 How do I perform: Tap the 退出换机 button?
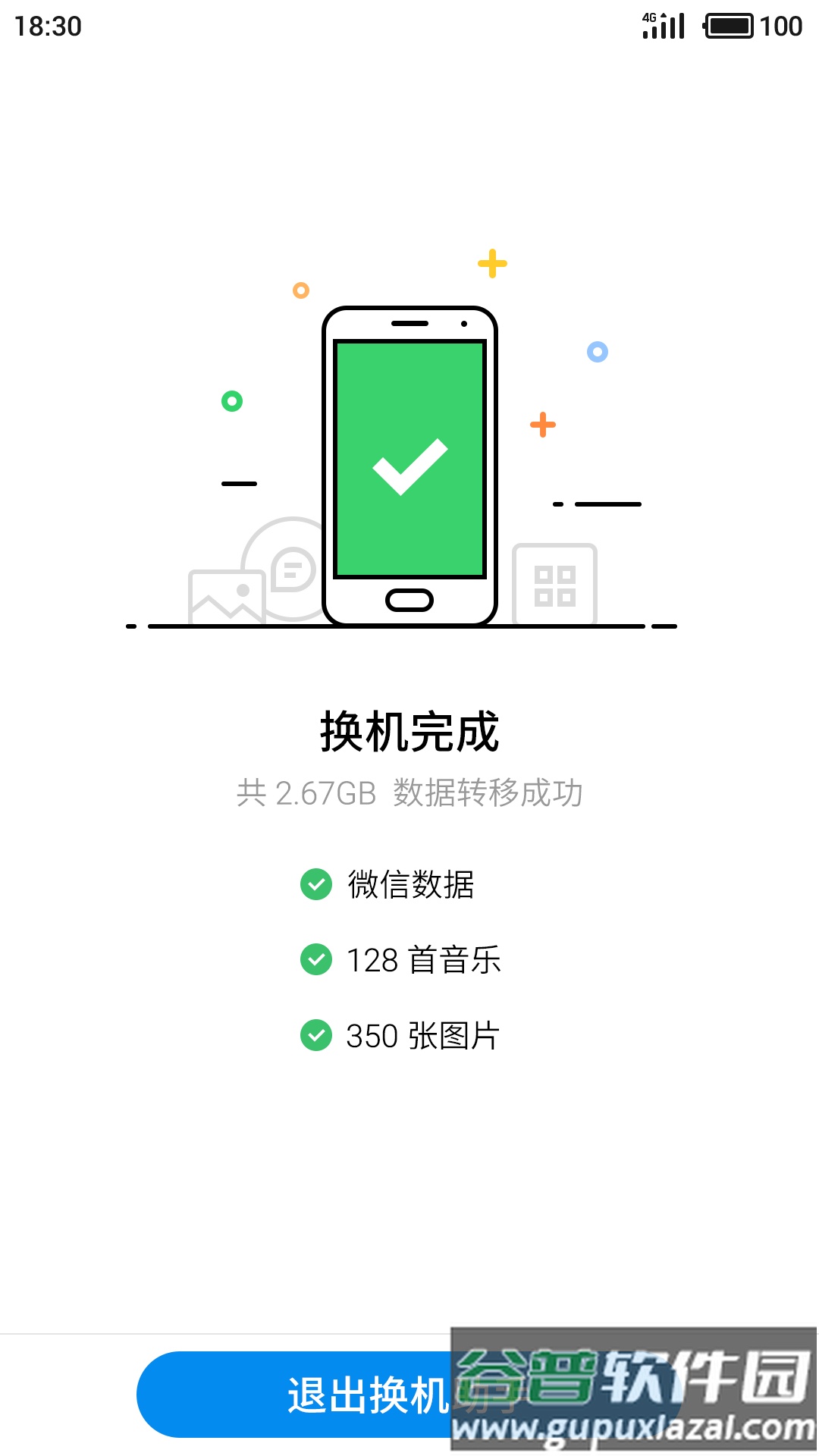303,1394
